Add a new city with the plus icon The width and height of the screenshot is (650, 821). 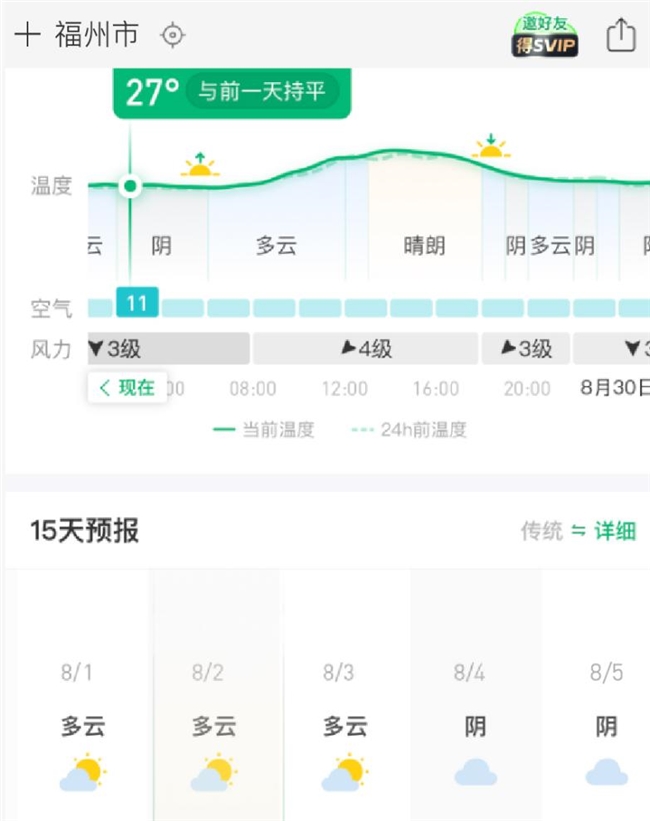click(x=27, y=35)
